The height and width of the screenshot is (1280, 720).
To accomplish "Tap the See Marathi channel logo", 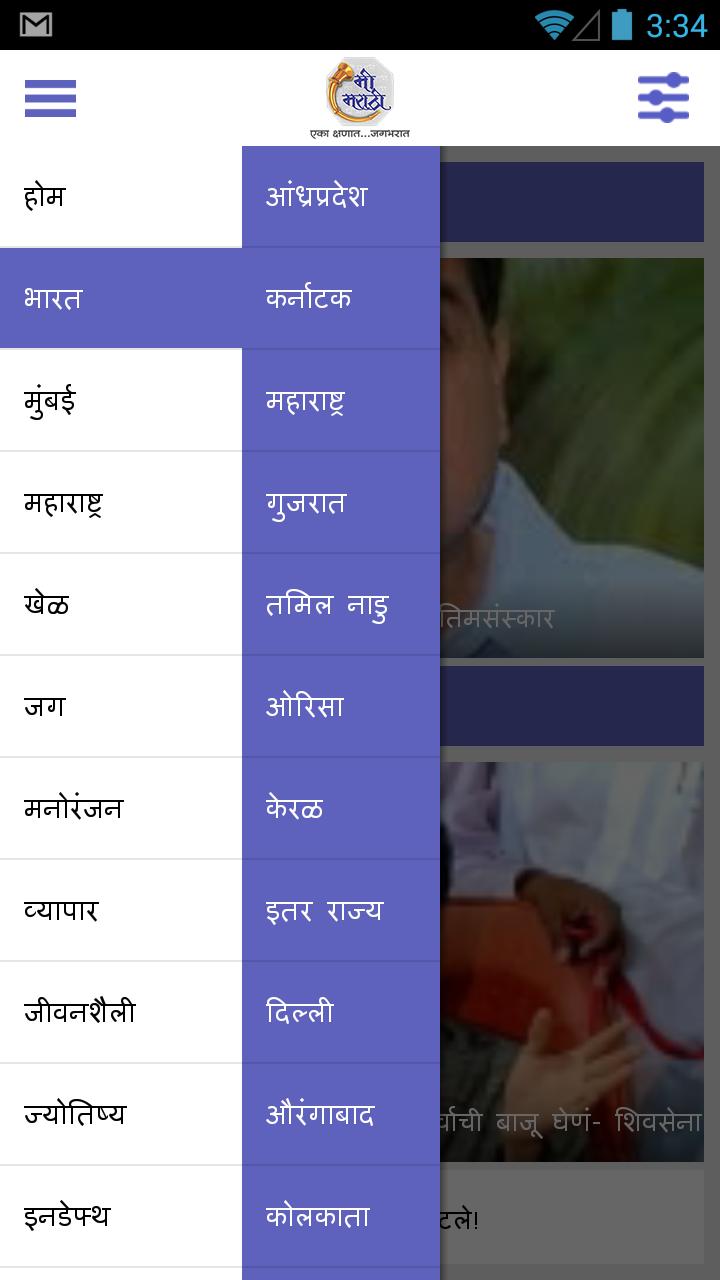I will 358,95.
